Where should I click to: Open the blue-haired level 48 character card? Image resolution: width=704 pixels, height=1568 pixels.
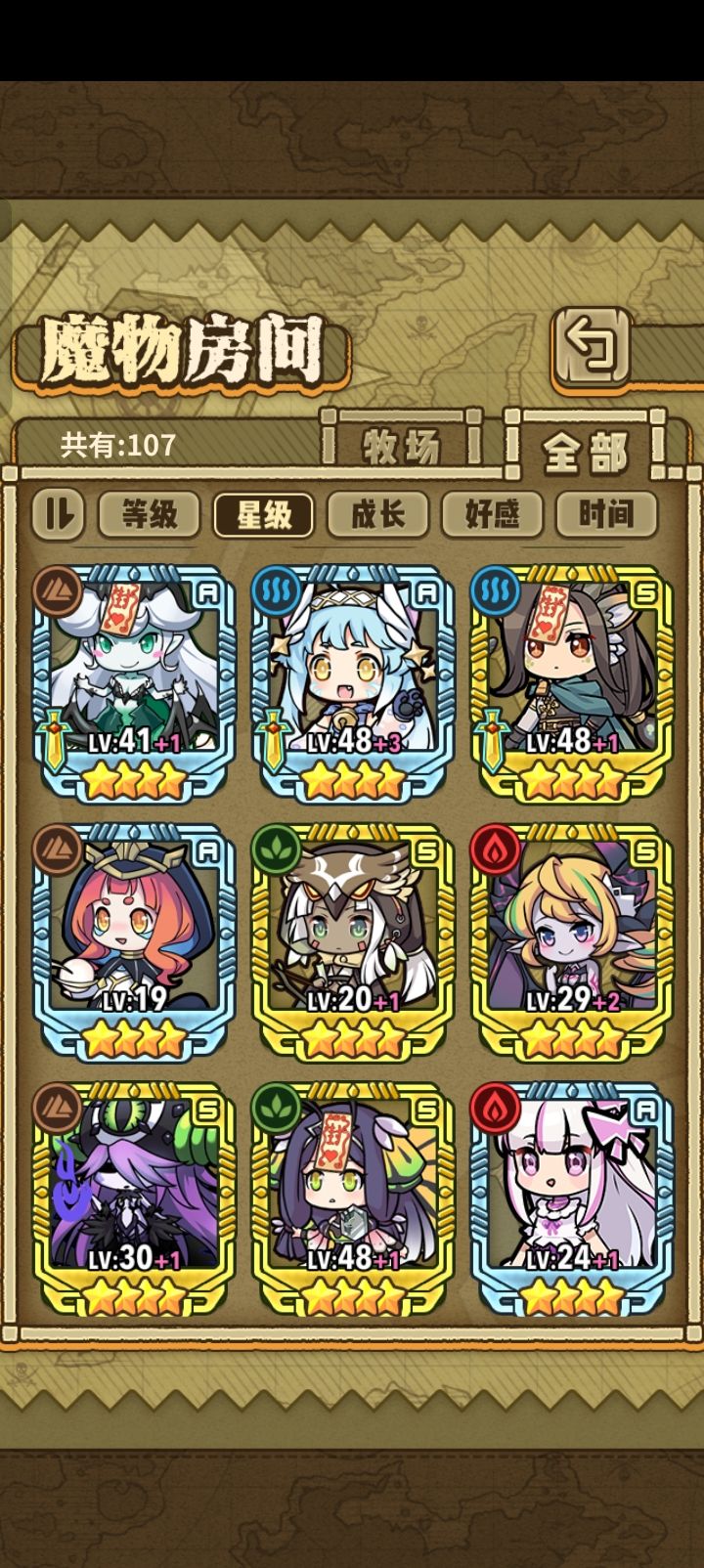(x=352, y=675)
